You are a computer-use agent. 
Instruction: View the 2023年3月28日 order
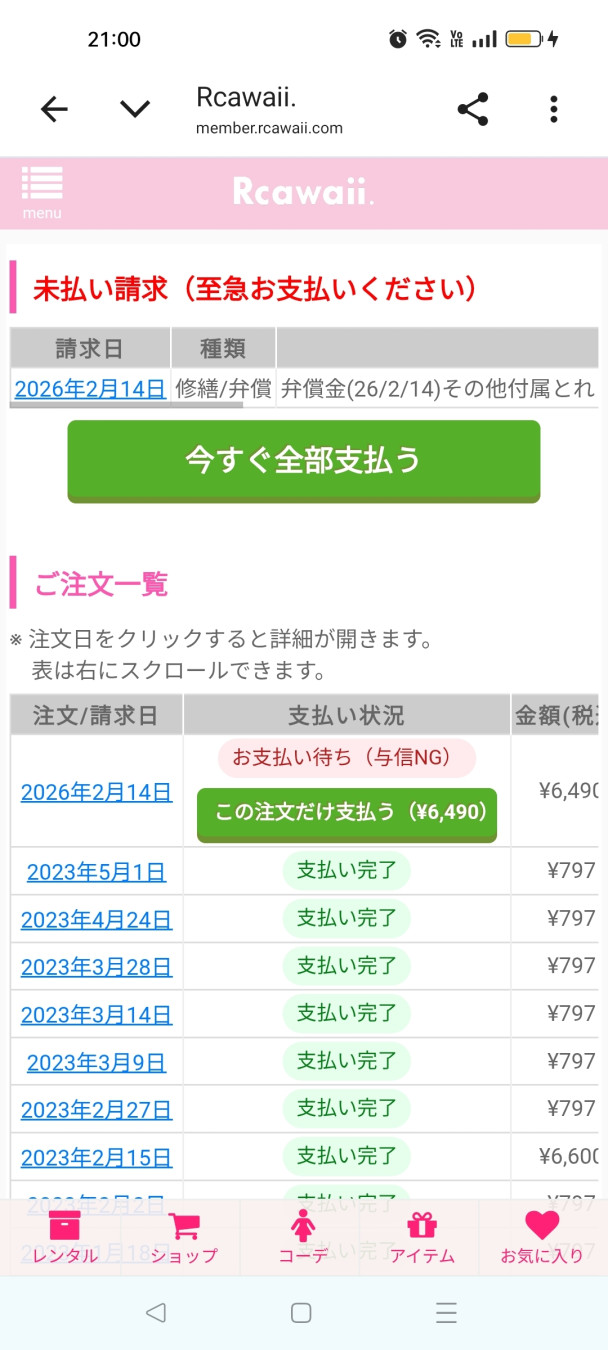[96, 967]
